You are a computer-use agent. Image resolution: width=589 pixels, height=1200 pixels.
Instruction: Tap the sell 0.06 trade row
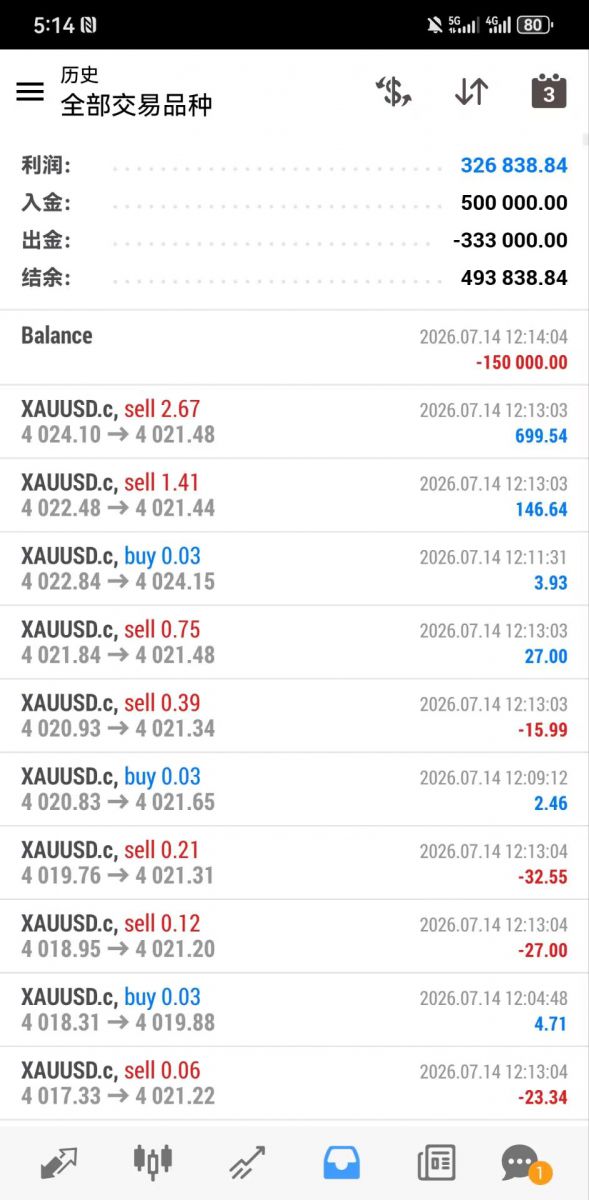click(294, 1084)
